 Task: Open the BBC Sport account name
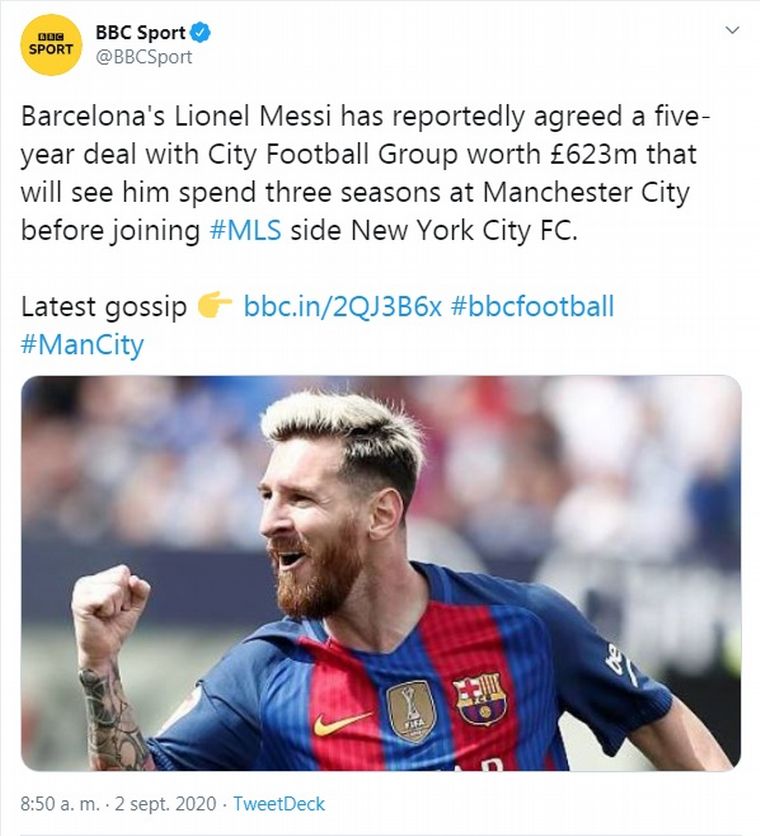(x=141, y=33)
